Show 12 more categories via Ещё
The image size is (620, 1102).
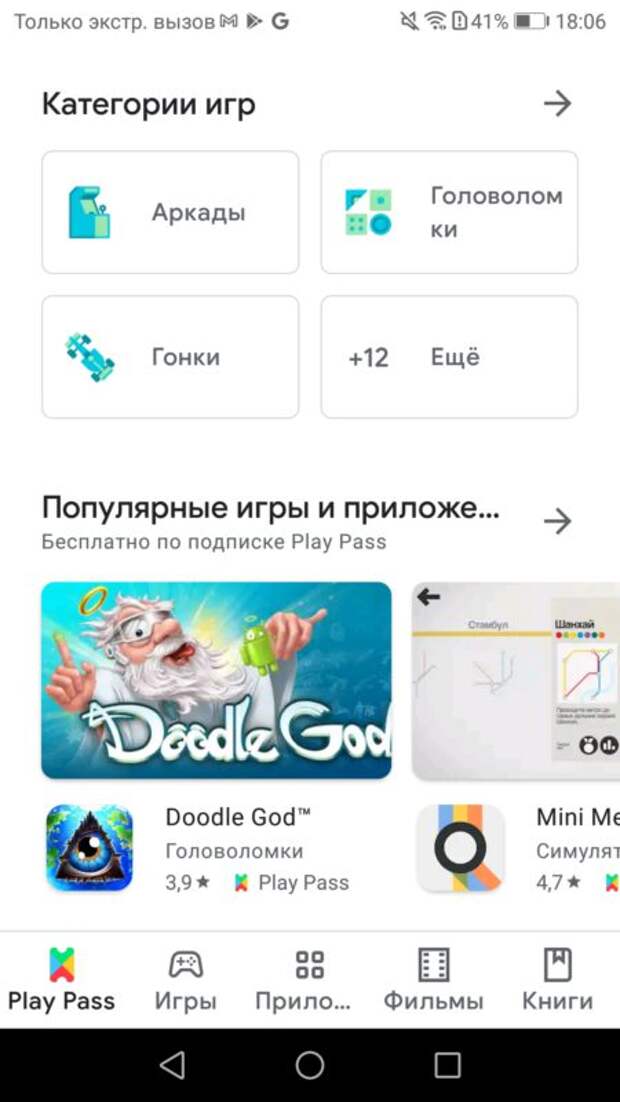[449, 357]
